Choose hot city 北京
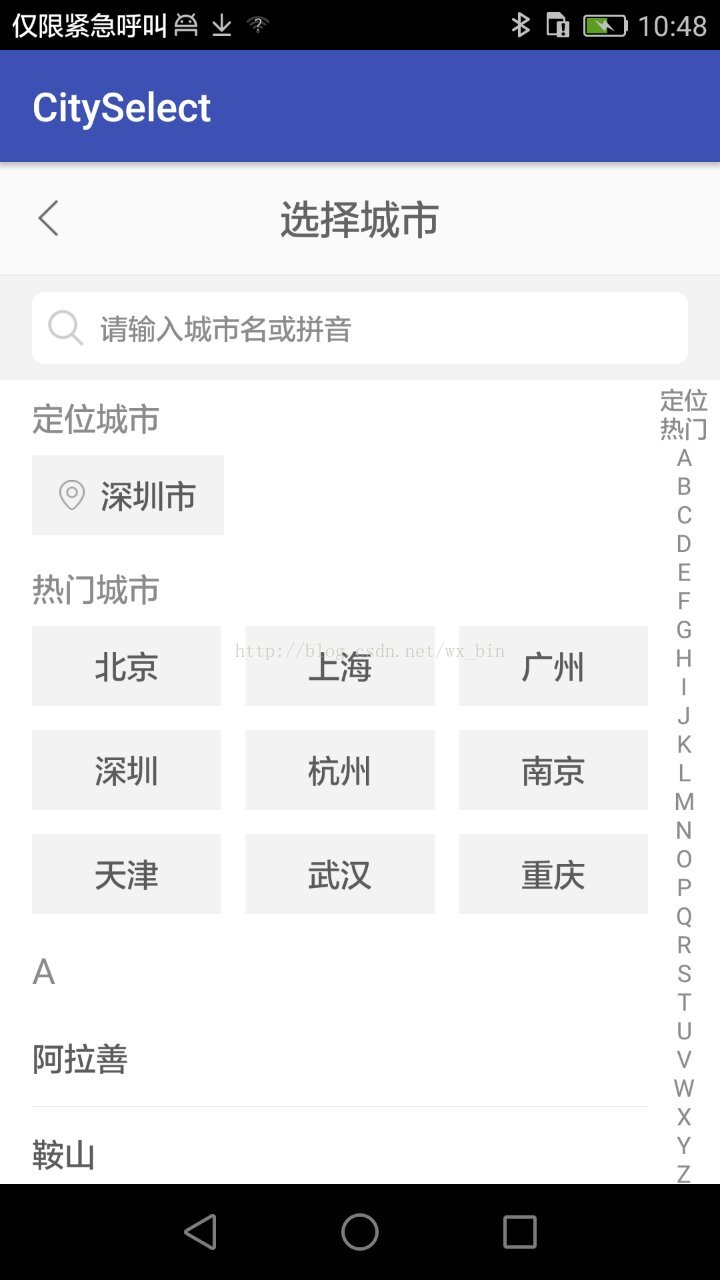Screen dimensions: 720x1280 point(126,666)
